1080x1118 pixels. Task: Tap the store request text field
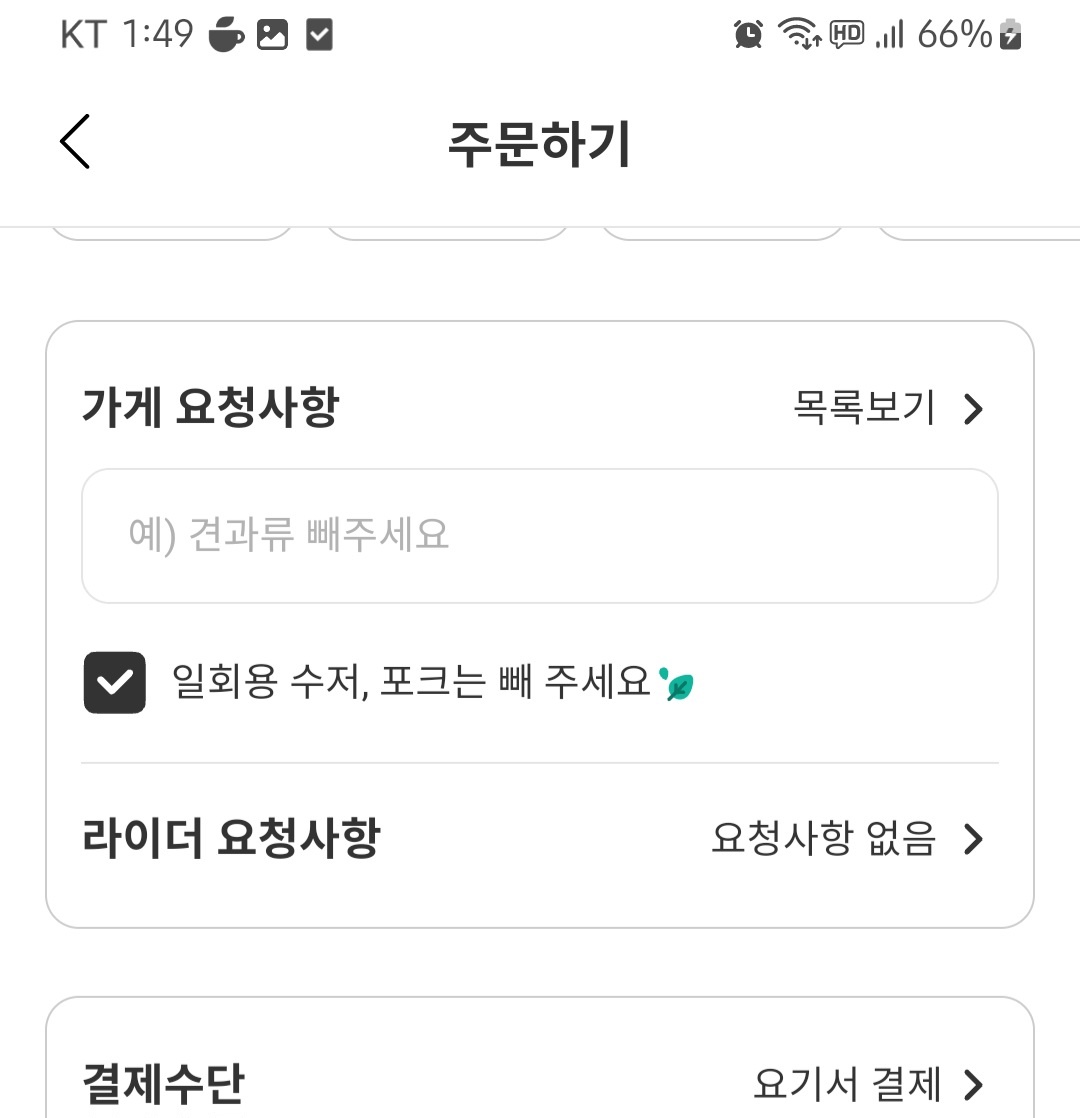[539, 536]
